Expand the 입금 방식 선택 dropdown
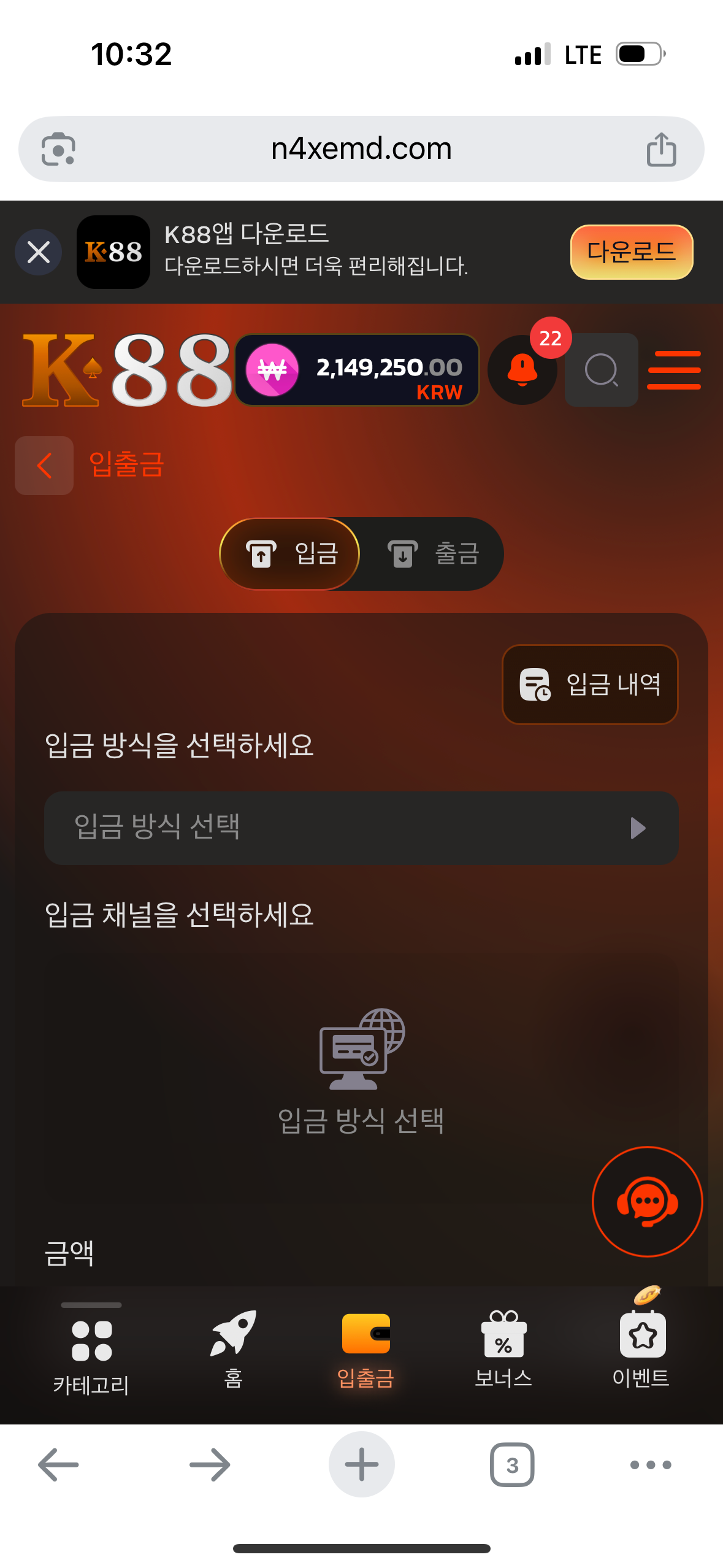The image size is (723, 1568). coord(361,828)
